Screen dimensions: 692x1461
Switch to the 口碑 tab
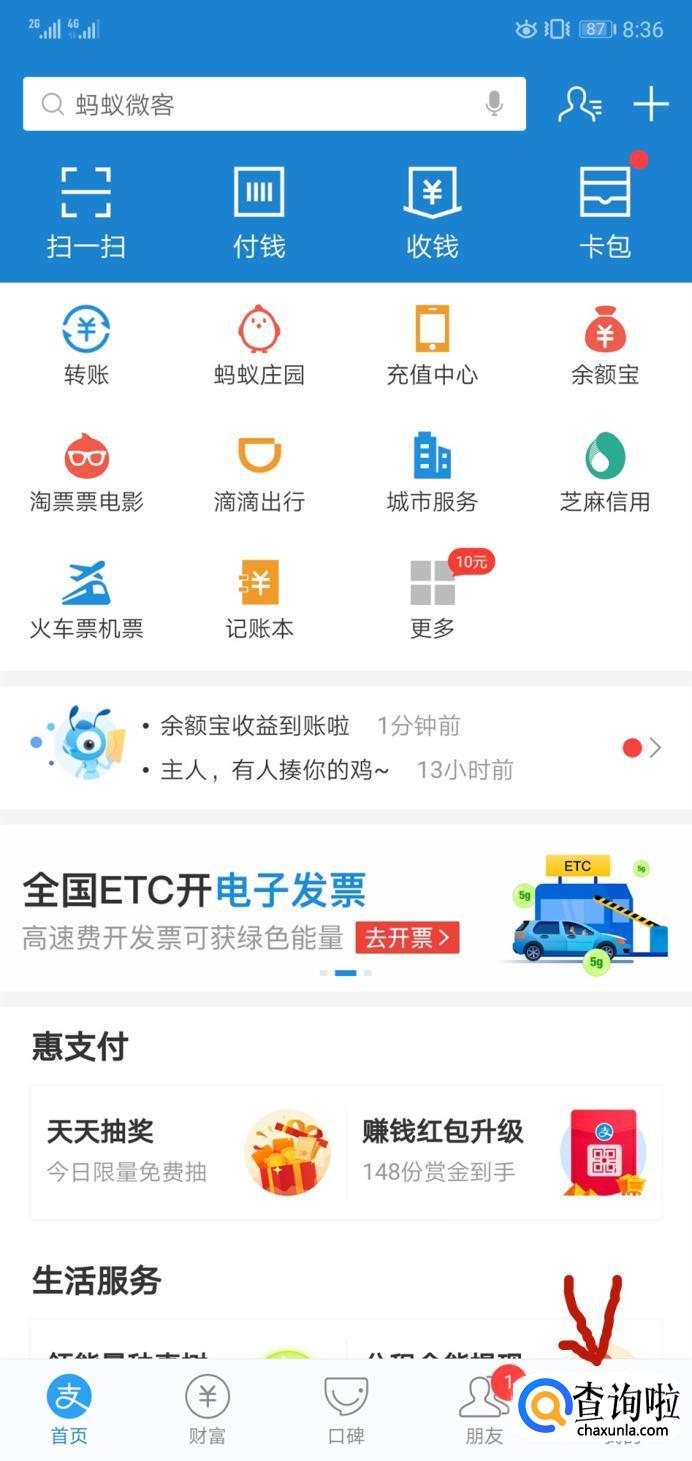[x=346, y=1409]
